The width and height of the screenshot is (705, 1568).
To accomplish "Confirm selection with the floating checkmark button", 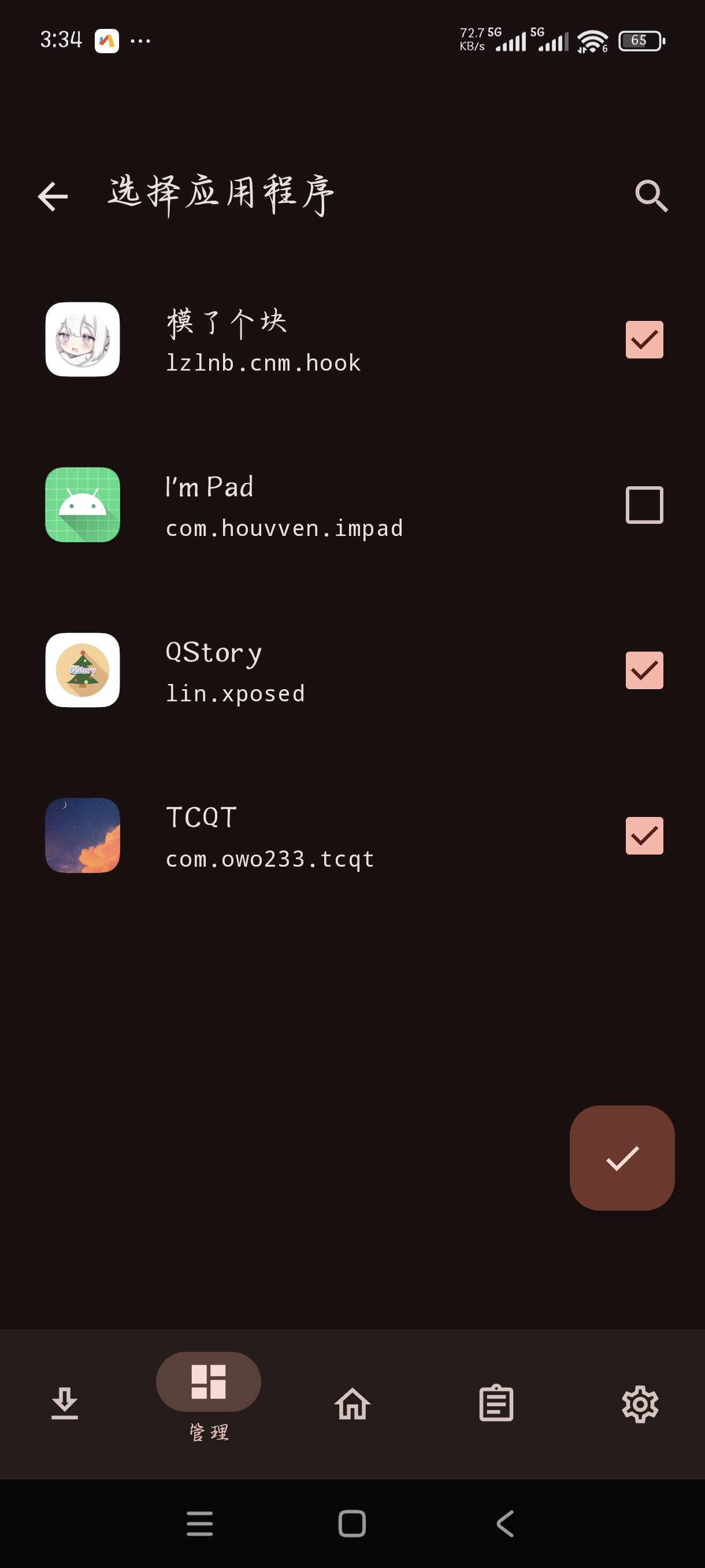I will [x=622, y=1157].
